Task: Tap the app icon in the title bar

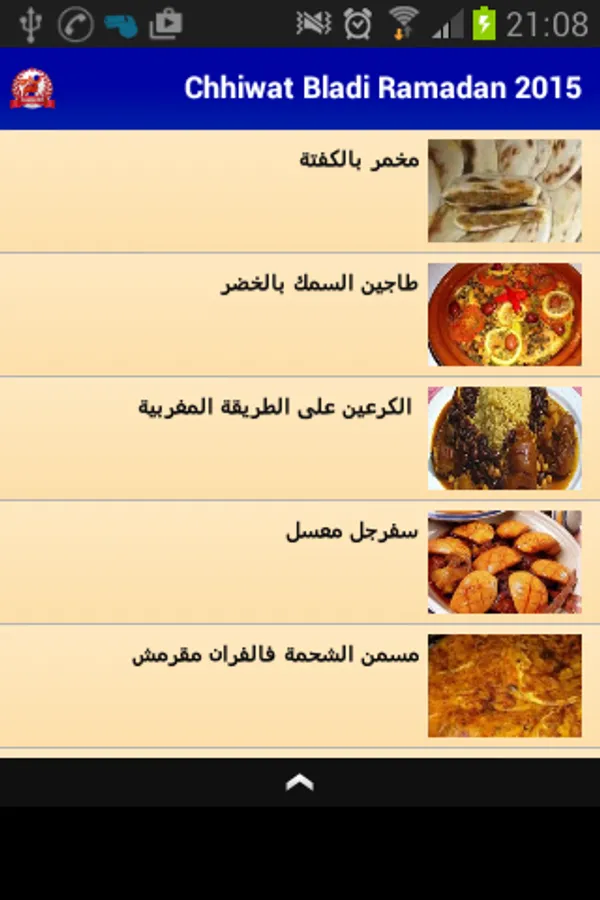Action: point(32,88)
